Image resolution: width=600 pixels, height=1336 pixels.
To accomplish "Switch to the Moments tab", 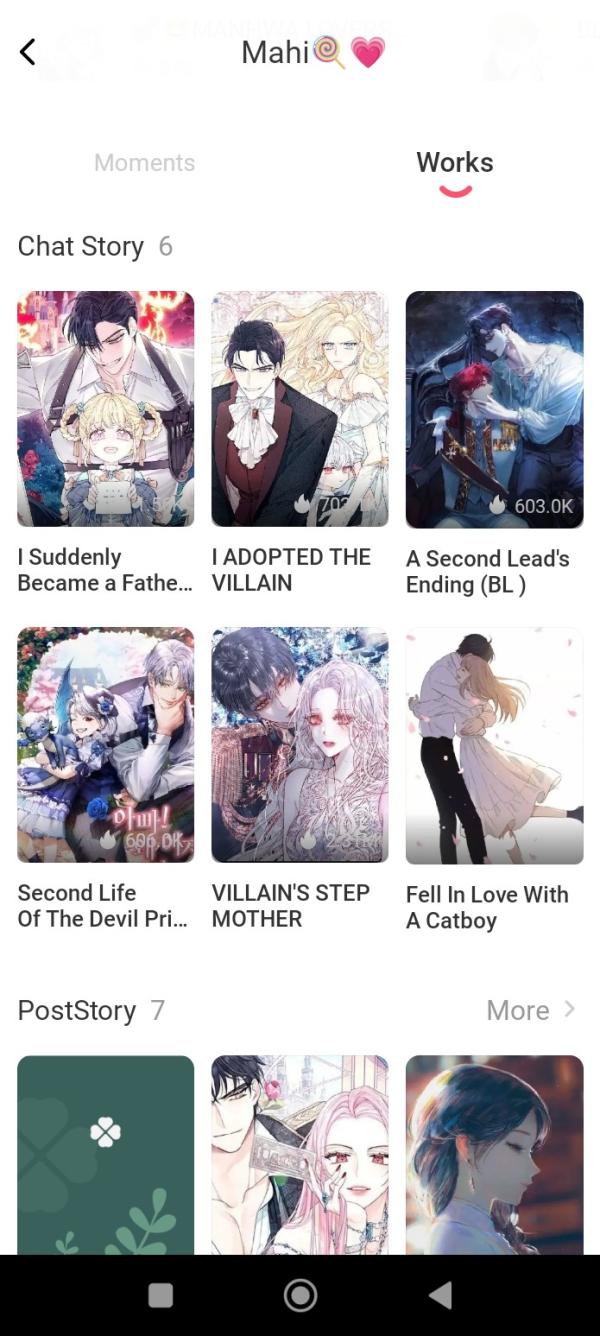I will click(x=145, y=163).
